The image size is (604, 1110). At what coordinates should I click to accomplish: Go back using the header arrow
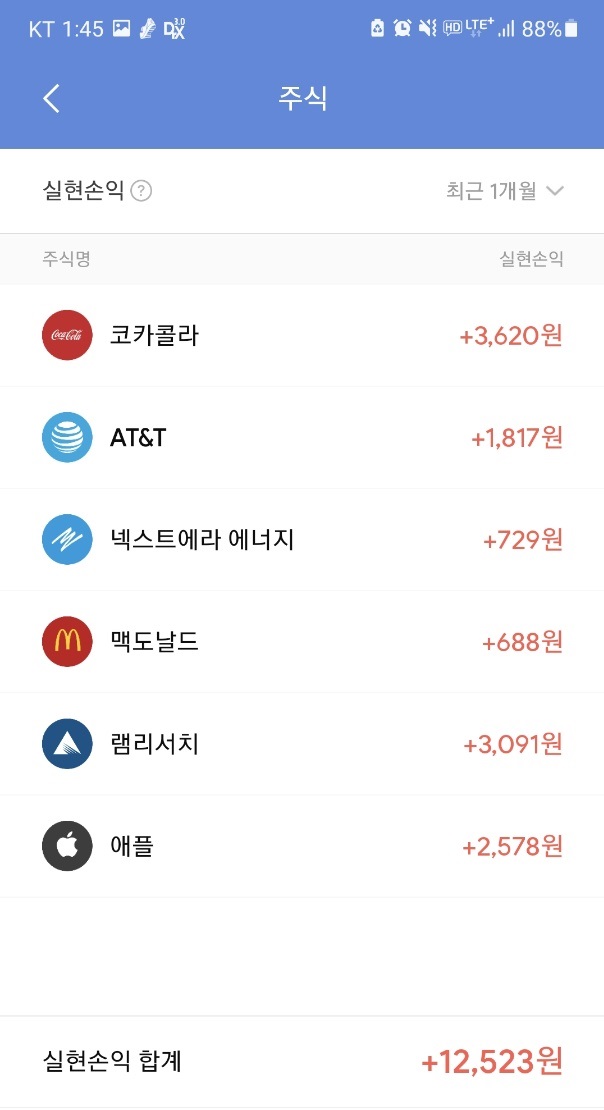pos(52,98)
